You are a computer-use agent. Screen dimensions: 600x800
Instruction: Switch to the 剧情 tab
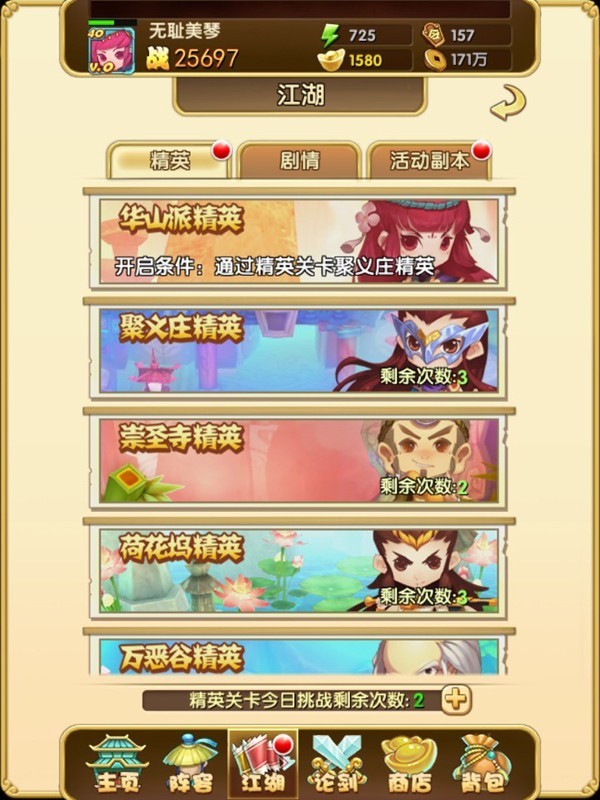(299, 161)
